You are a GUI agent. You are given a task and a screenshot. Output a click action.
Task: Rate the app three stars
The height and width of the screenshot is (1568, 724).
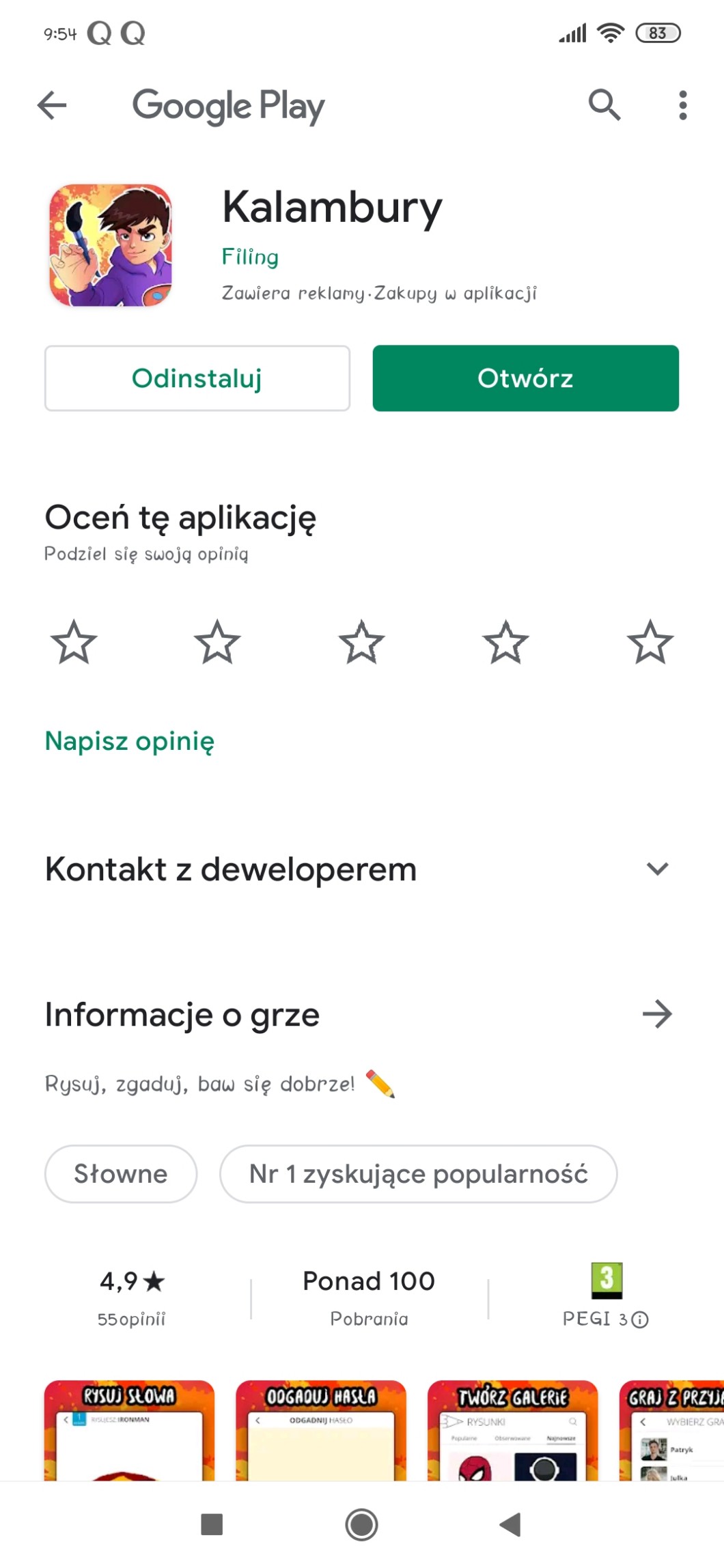tap(361, 642)
